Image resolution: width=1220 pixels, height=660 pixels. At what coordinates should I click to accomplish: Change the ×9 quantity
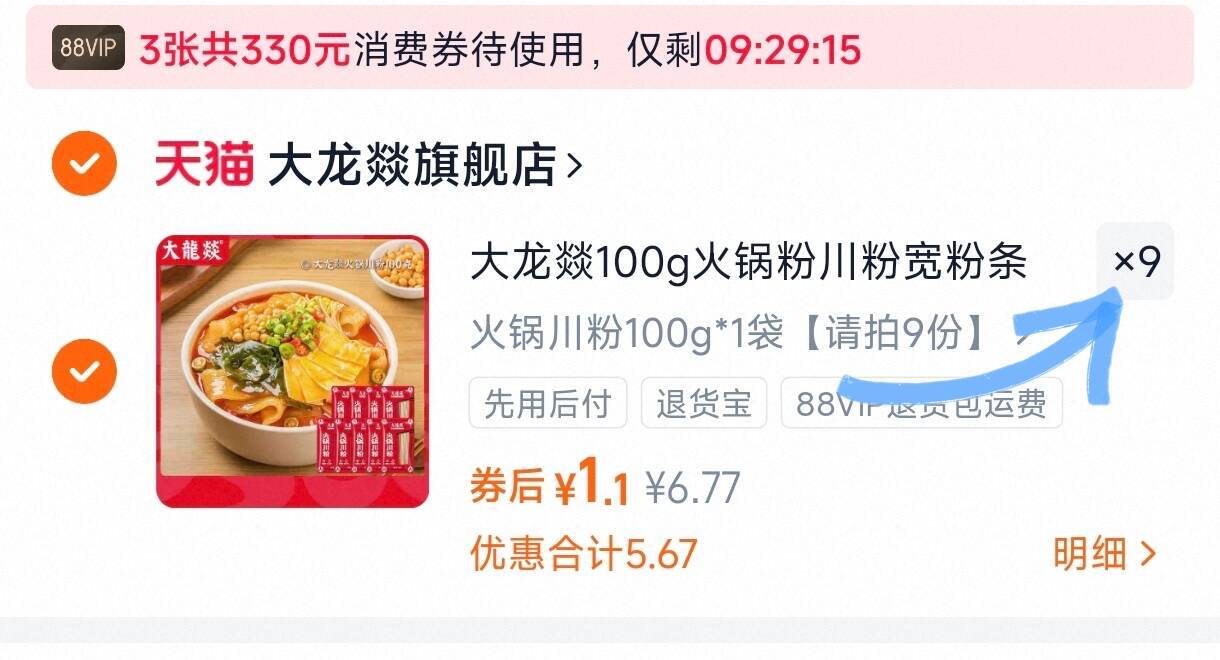[x=1135, y=262]
